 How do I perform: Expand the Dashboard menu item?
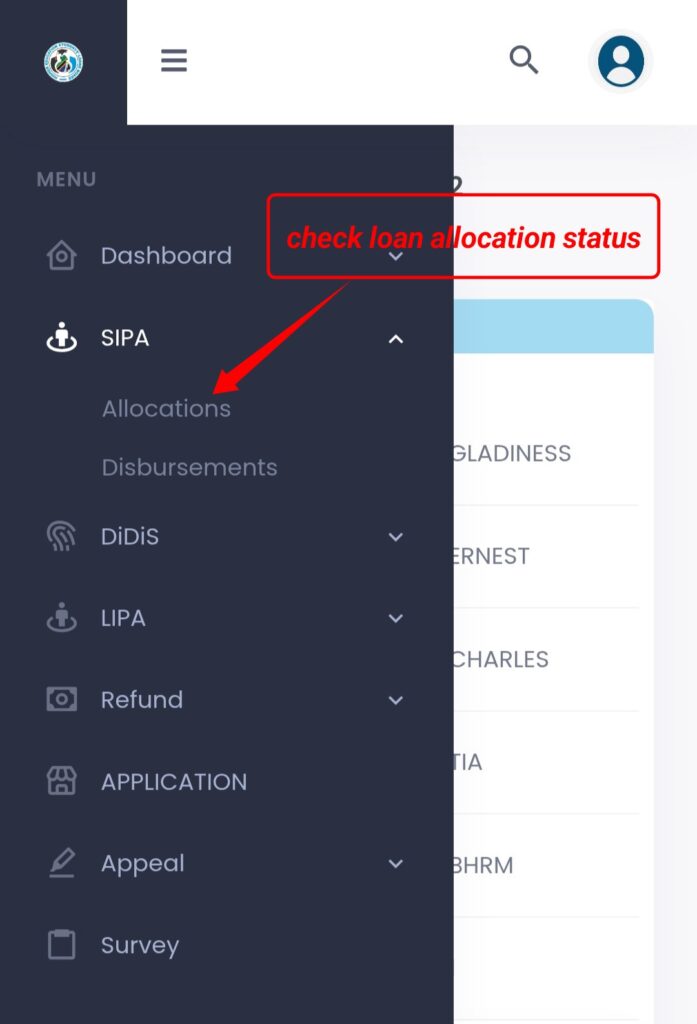click(166, 256)
